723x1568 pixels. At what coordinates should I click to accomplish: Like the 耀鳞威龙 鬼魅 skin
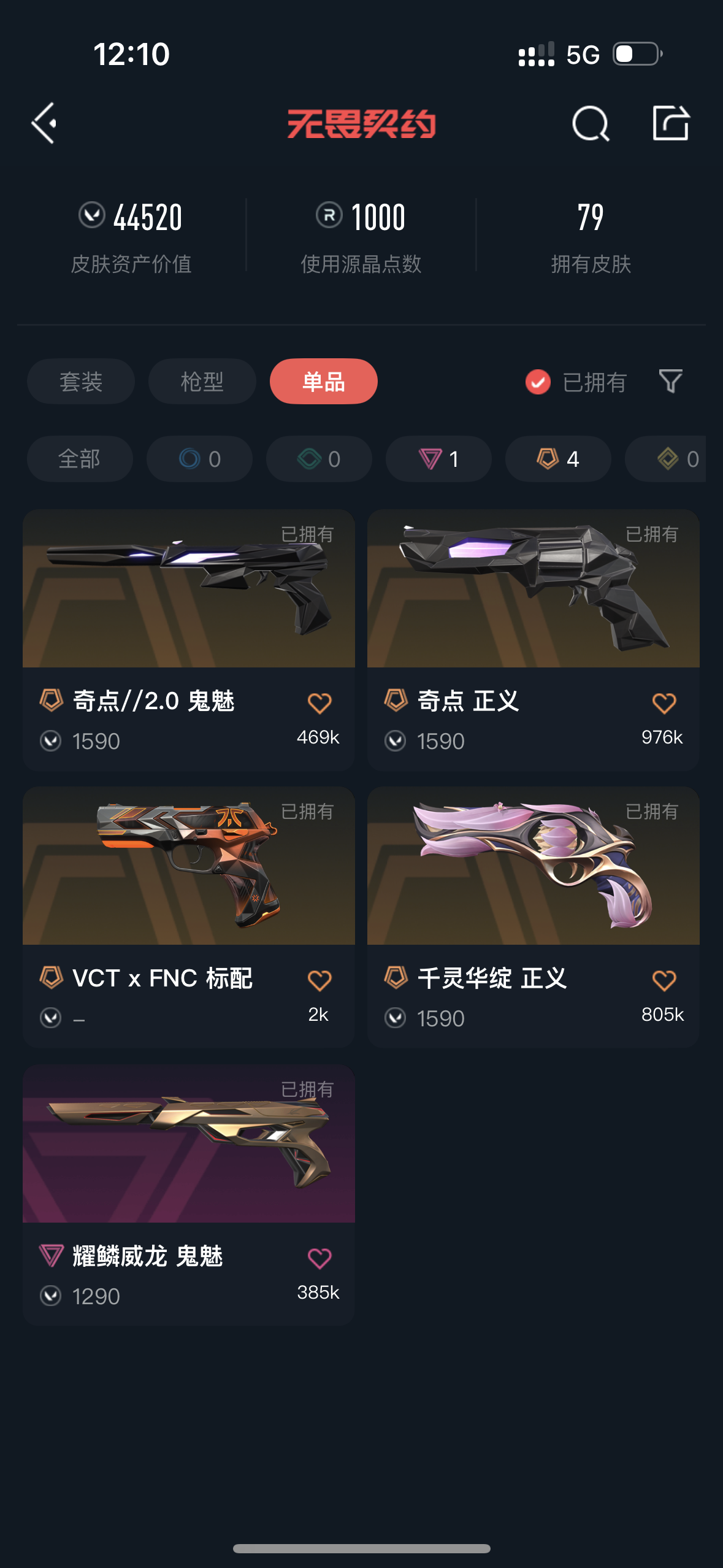[x=319, y=1258]
